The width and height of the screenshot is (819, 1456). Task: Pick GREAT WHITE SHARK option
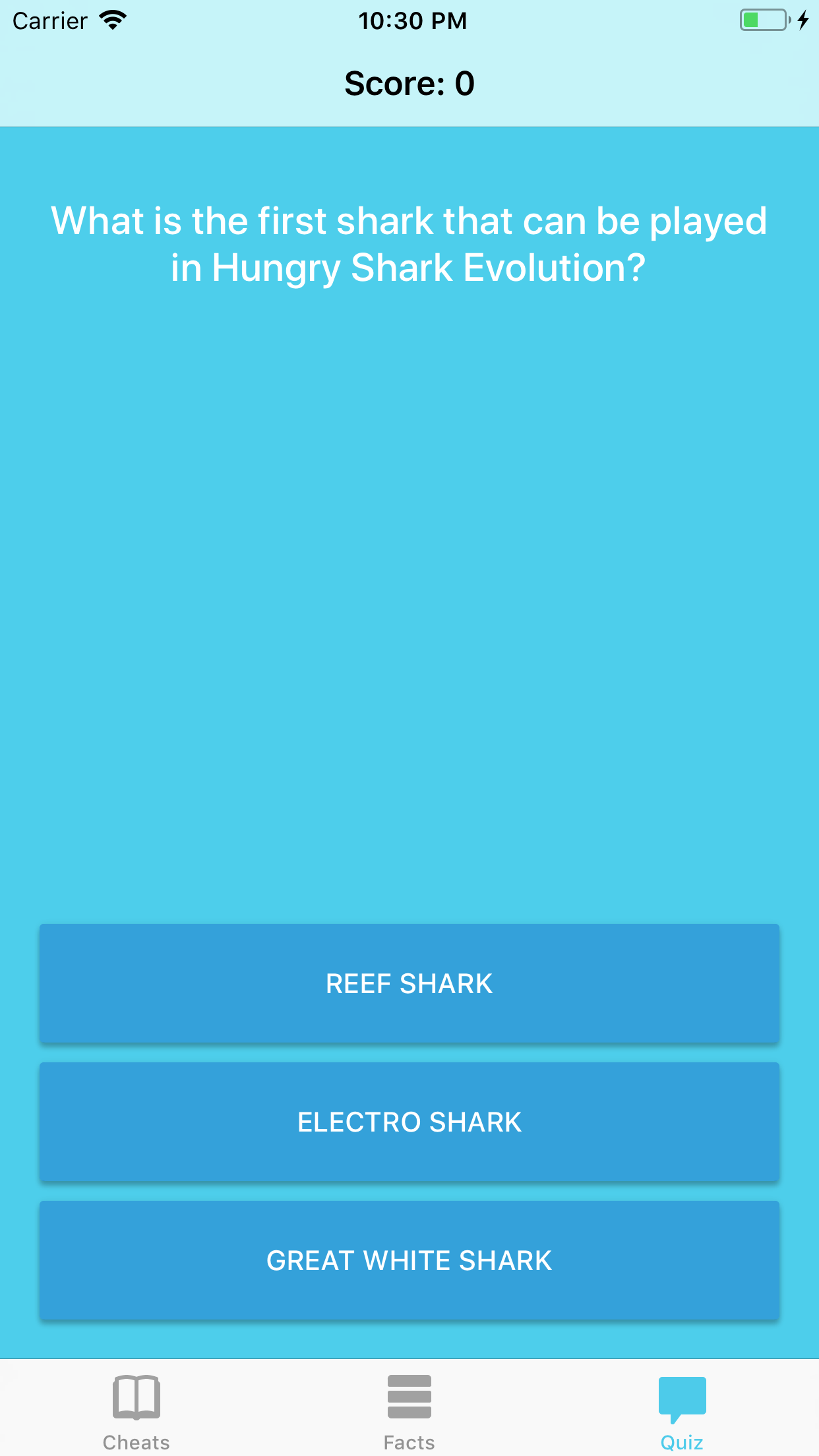pos(409,1260)
